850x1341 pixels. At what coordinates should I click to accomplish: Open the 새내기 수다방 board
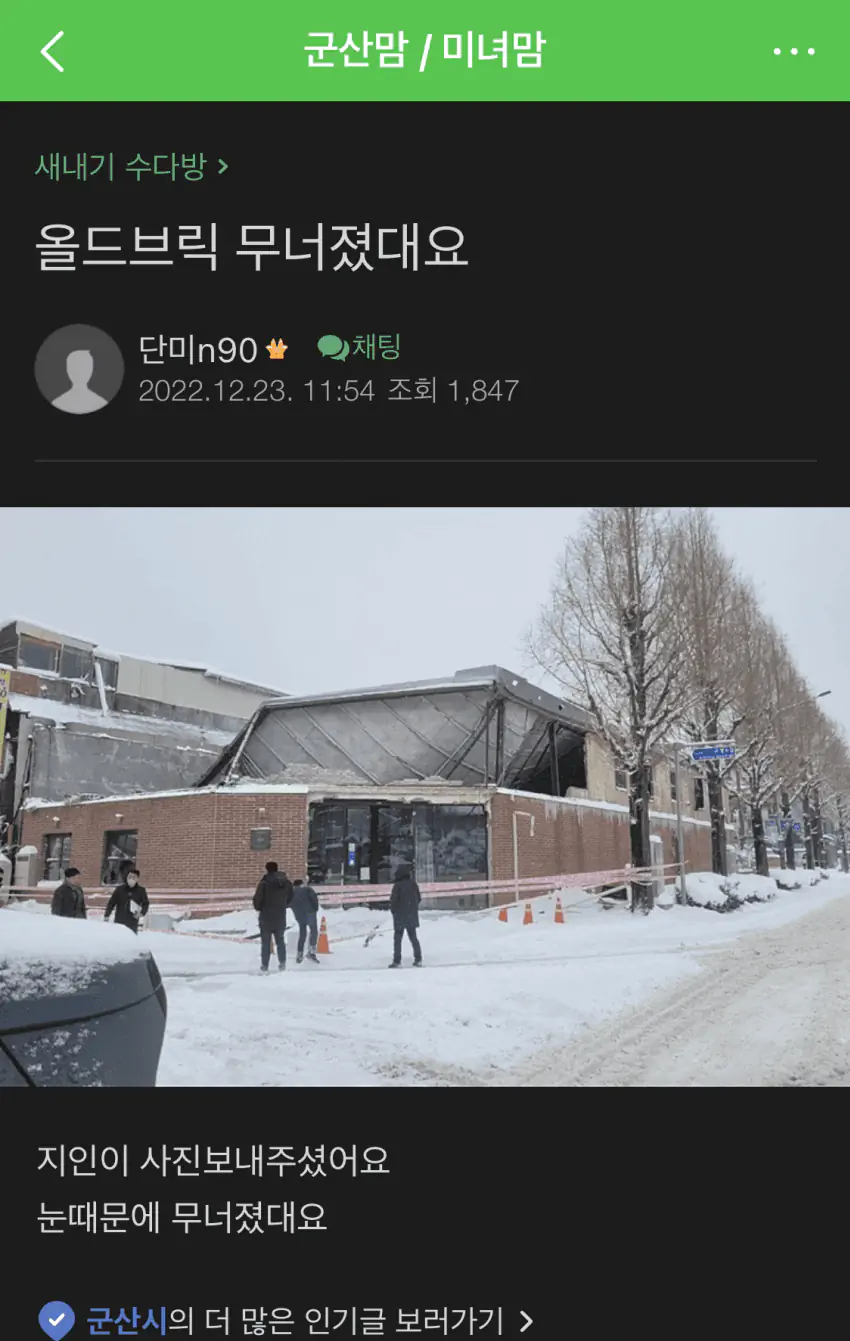tap(120, 168)
